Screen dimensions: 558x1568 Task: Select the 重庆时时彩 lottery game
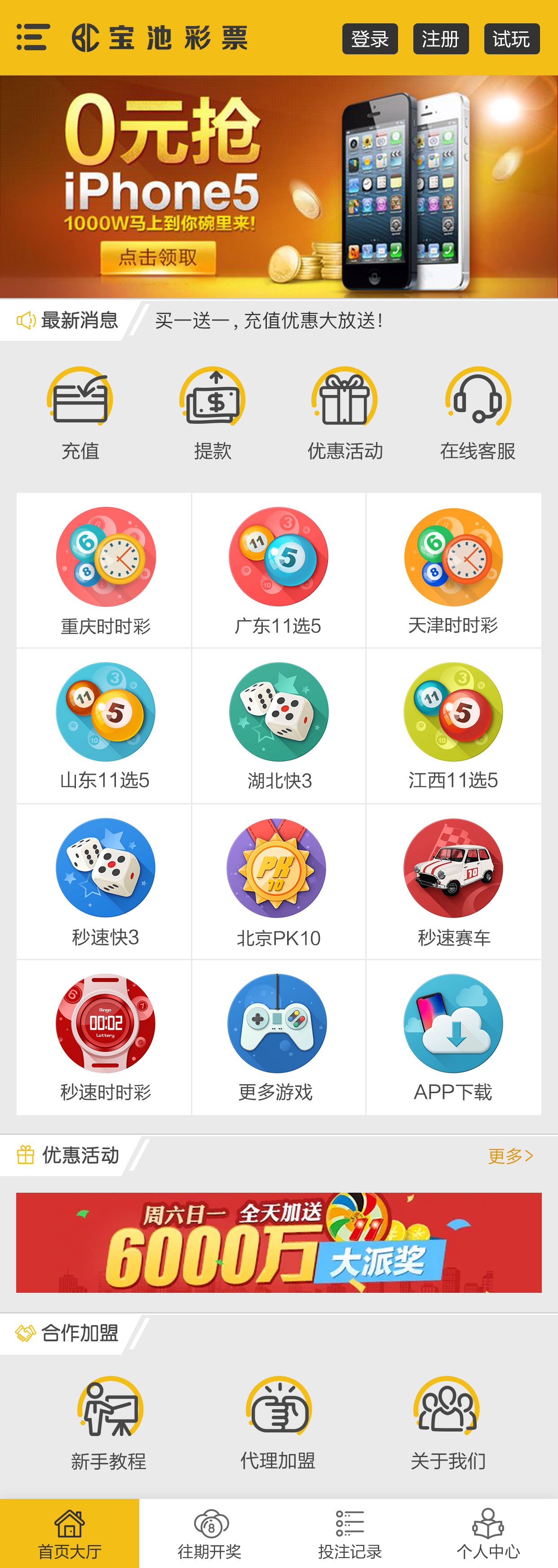[x=104, y=558]
